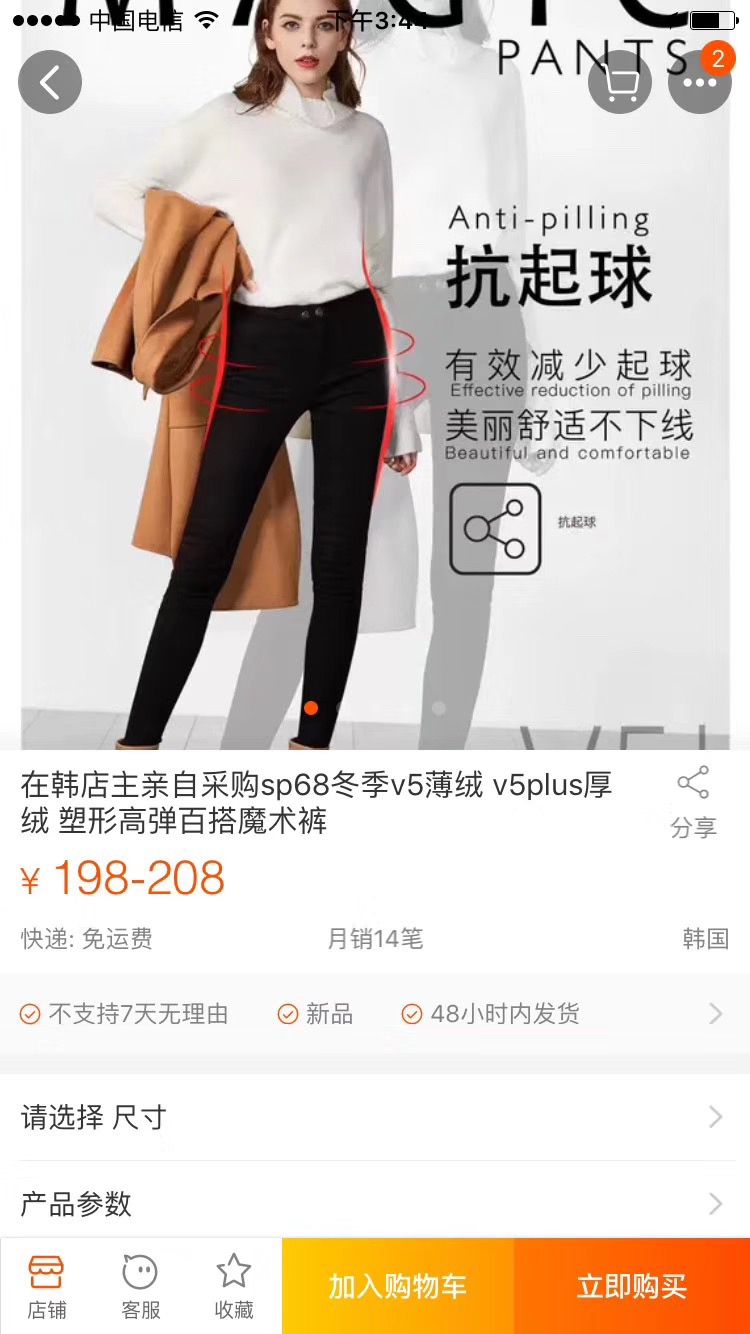The width and height of the screenshot is (750, 1334).
Task: Tap 加入购物车 to add to cart
Action: (x=398, y=1287)
